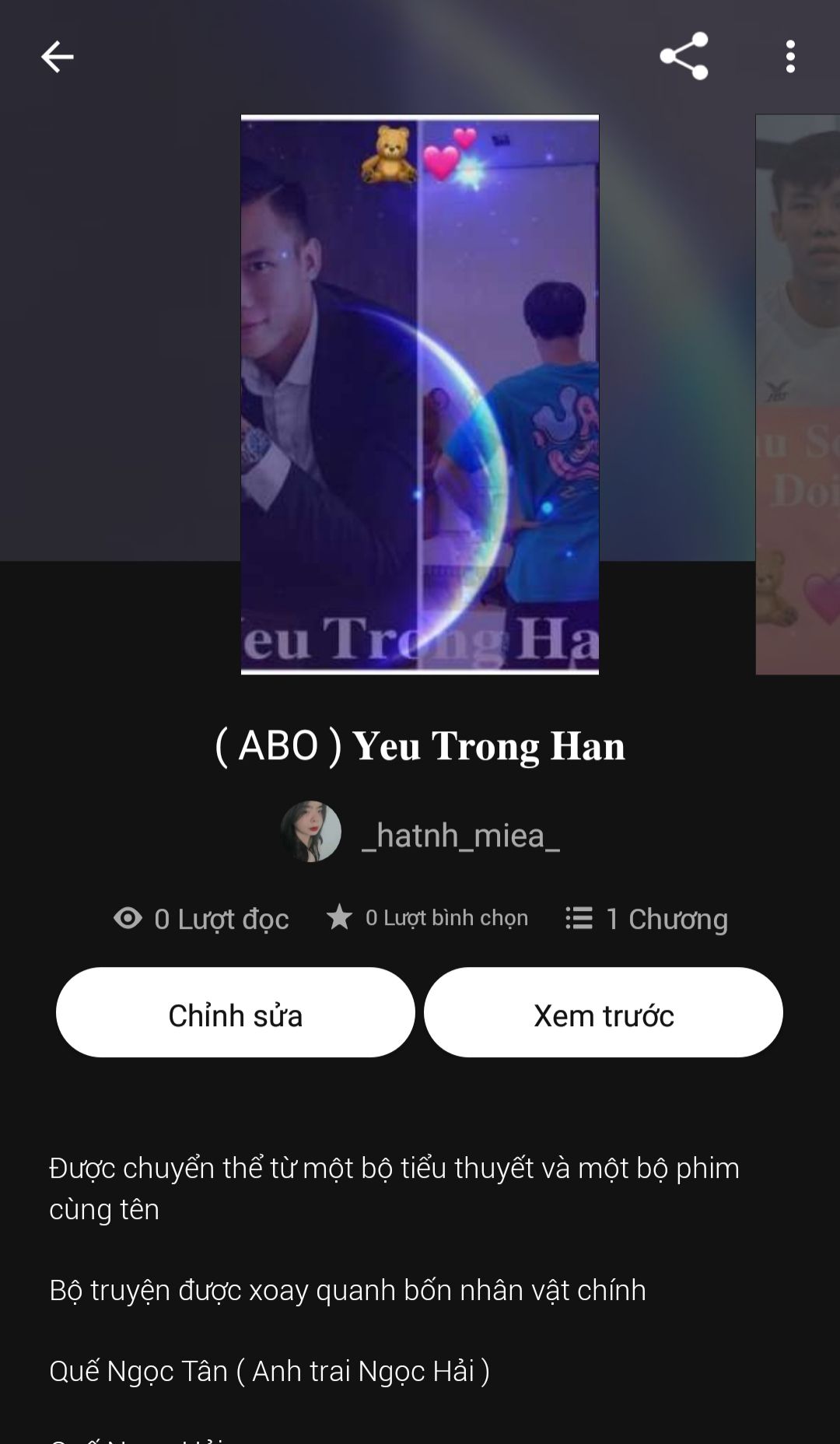Open the three-dot overflow menu
Viewport: 840px width, 1444px height.
coord(790,57)
